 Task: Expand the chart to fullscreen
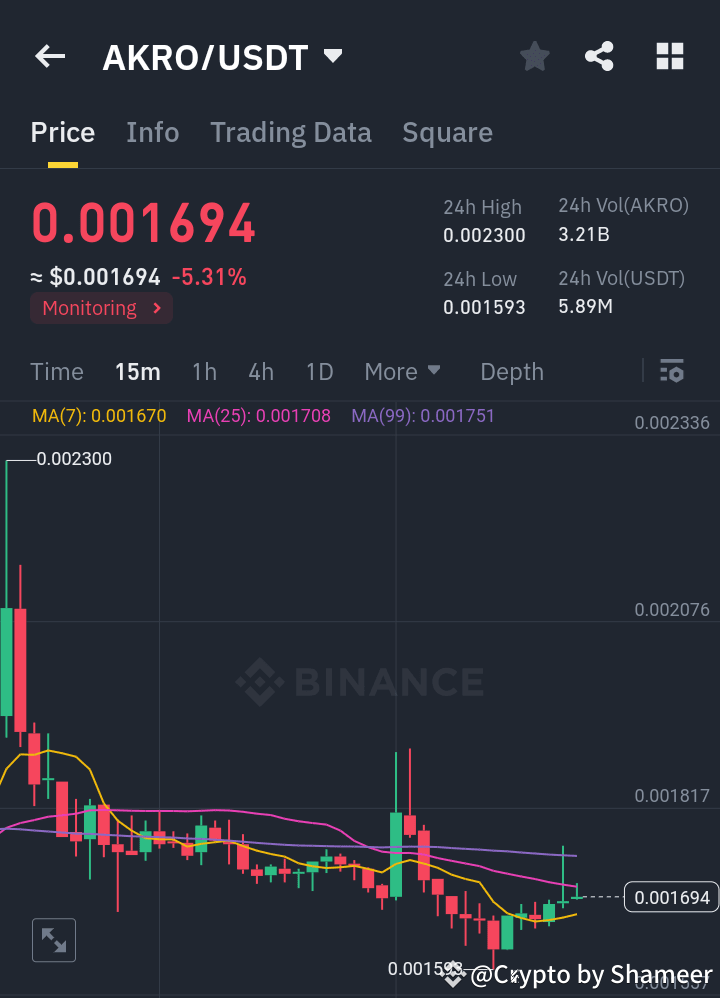coord(54,940)
